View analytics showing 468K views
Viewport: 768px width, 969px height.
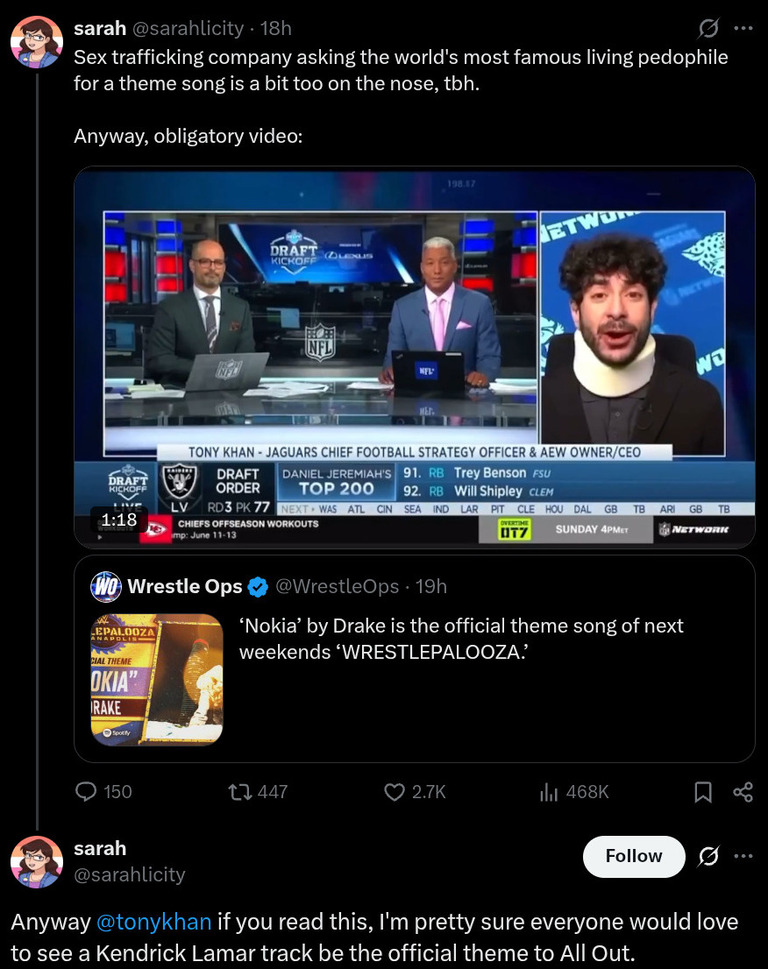coord(574,791)
